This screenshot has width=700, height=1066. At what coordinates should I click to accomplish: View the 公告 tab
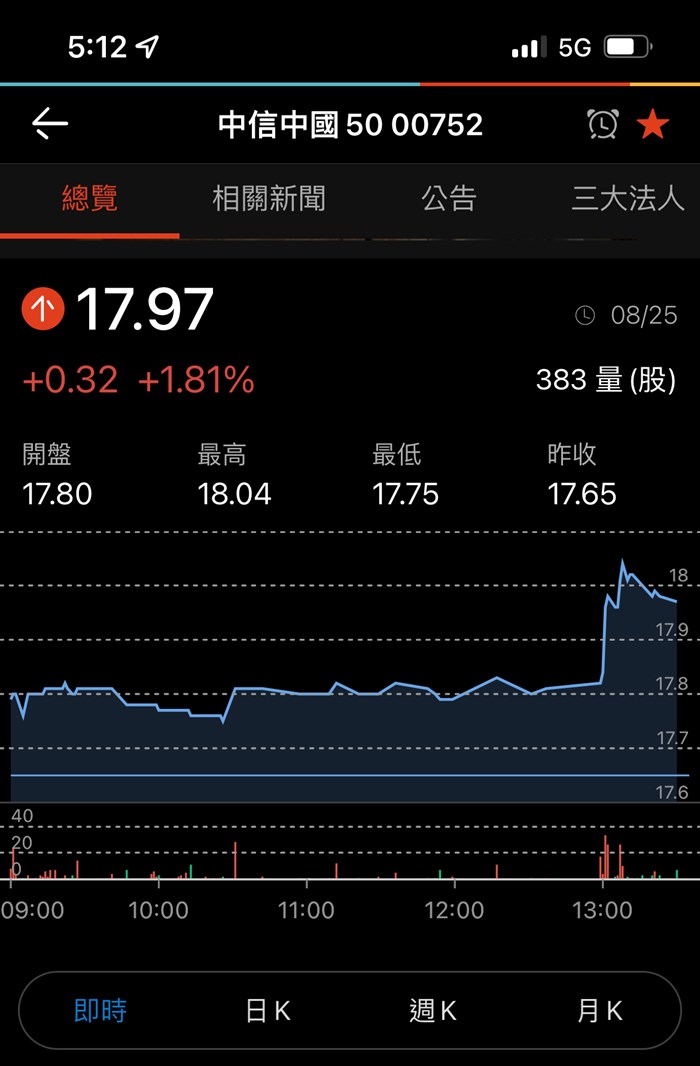tap(448, 198)
